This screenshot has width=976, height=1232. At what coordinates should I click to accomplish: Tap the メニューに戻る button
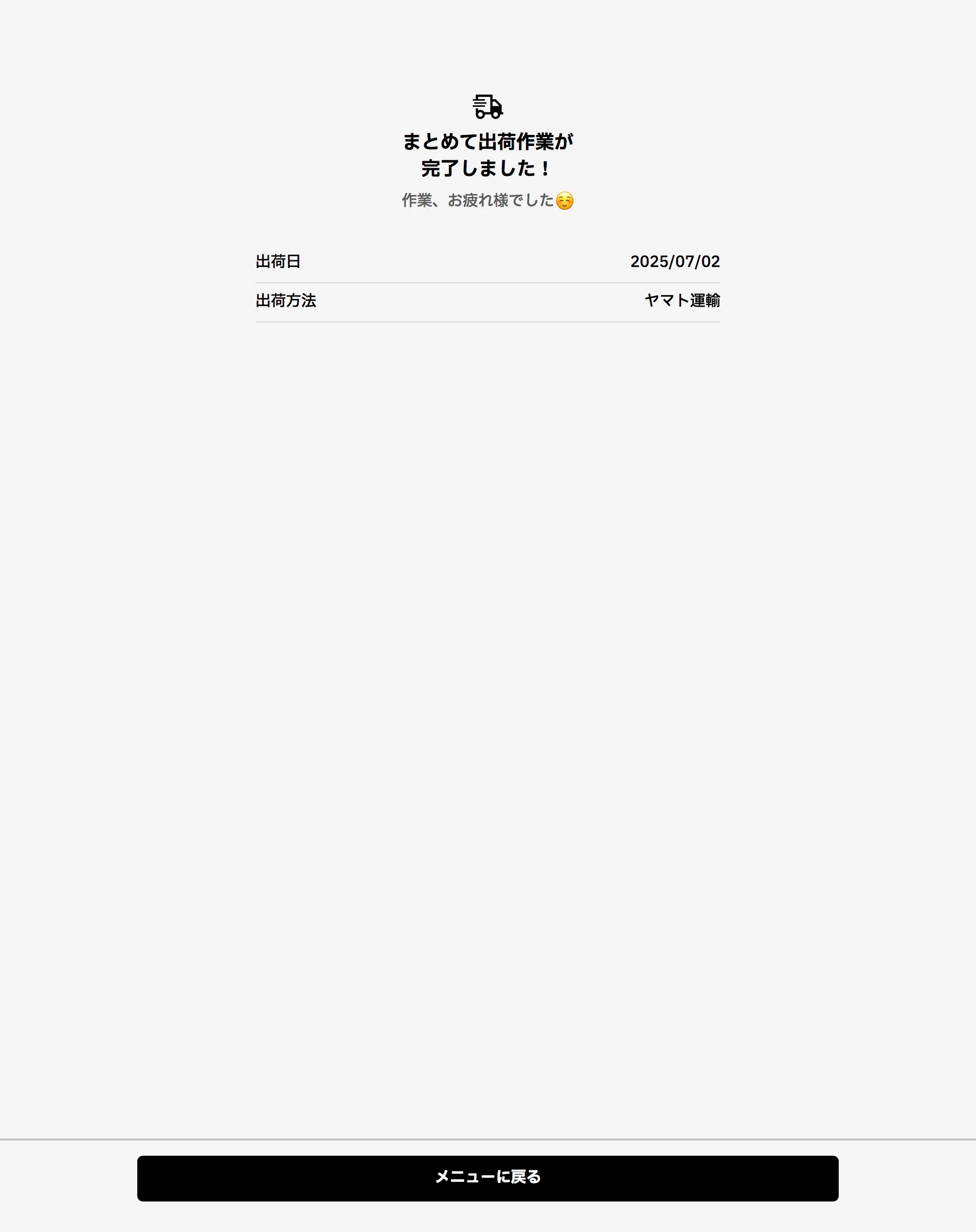pos(488,1178)
